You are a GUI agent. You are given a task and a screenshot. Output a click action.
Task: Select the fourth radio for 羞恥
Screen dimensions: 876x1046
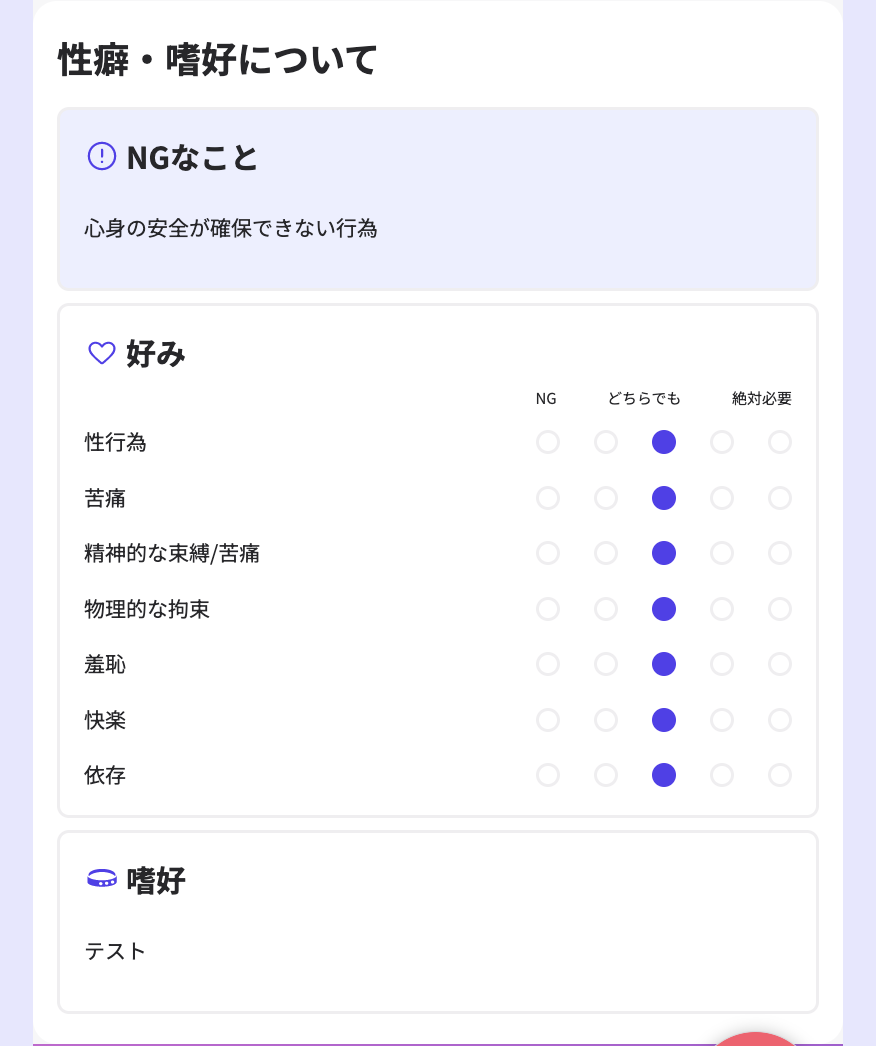pyautogui.click(x=722, y=664)
